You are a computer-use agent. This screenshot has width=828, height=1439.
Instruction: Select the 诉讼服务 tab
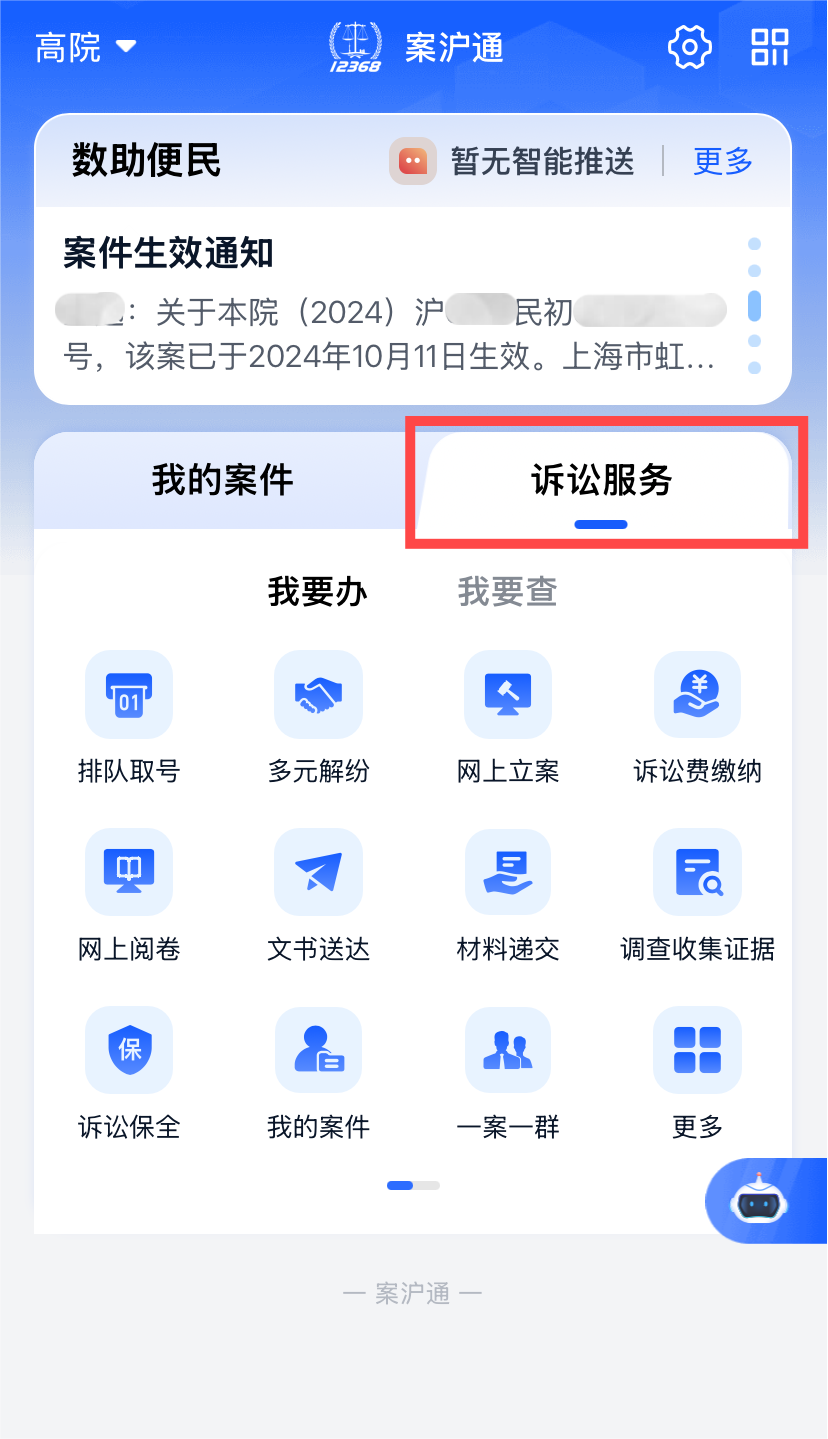[x=602, y=481]
